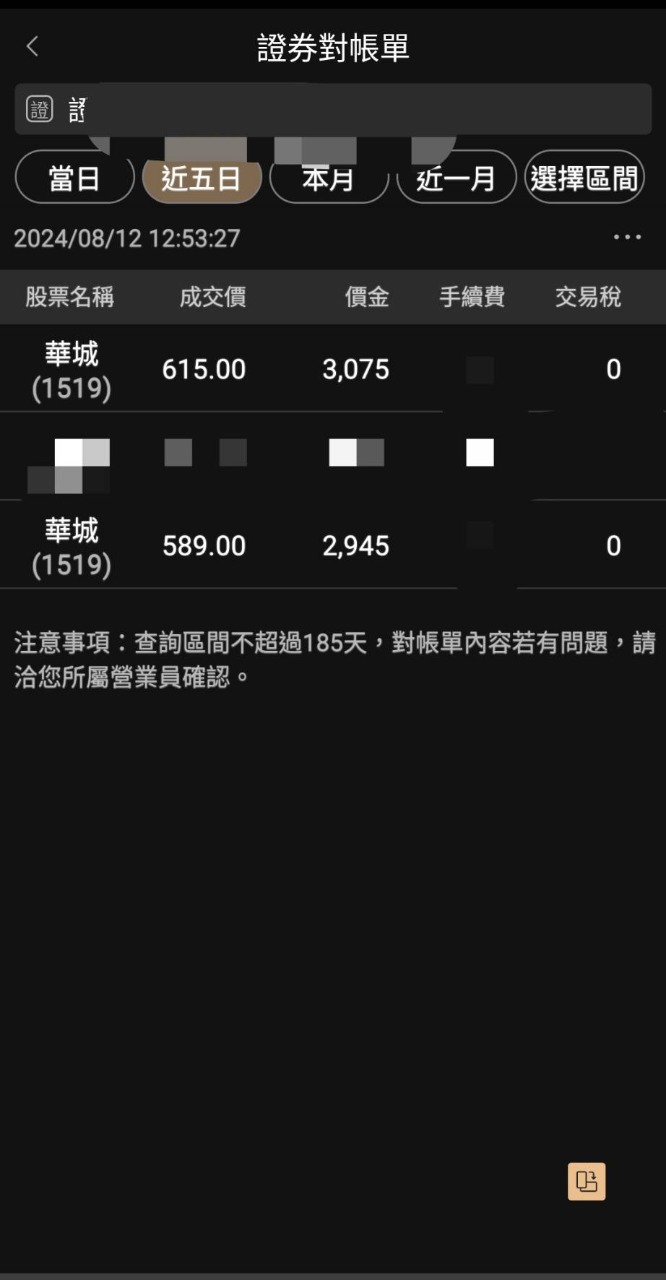Open the 華城 trade at 615.00
This screenshot has width=666, height=1280.
332,369
